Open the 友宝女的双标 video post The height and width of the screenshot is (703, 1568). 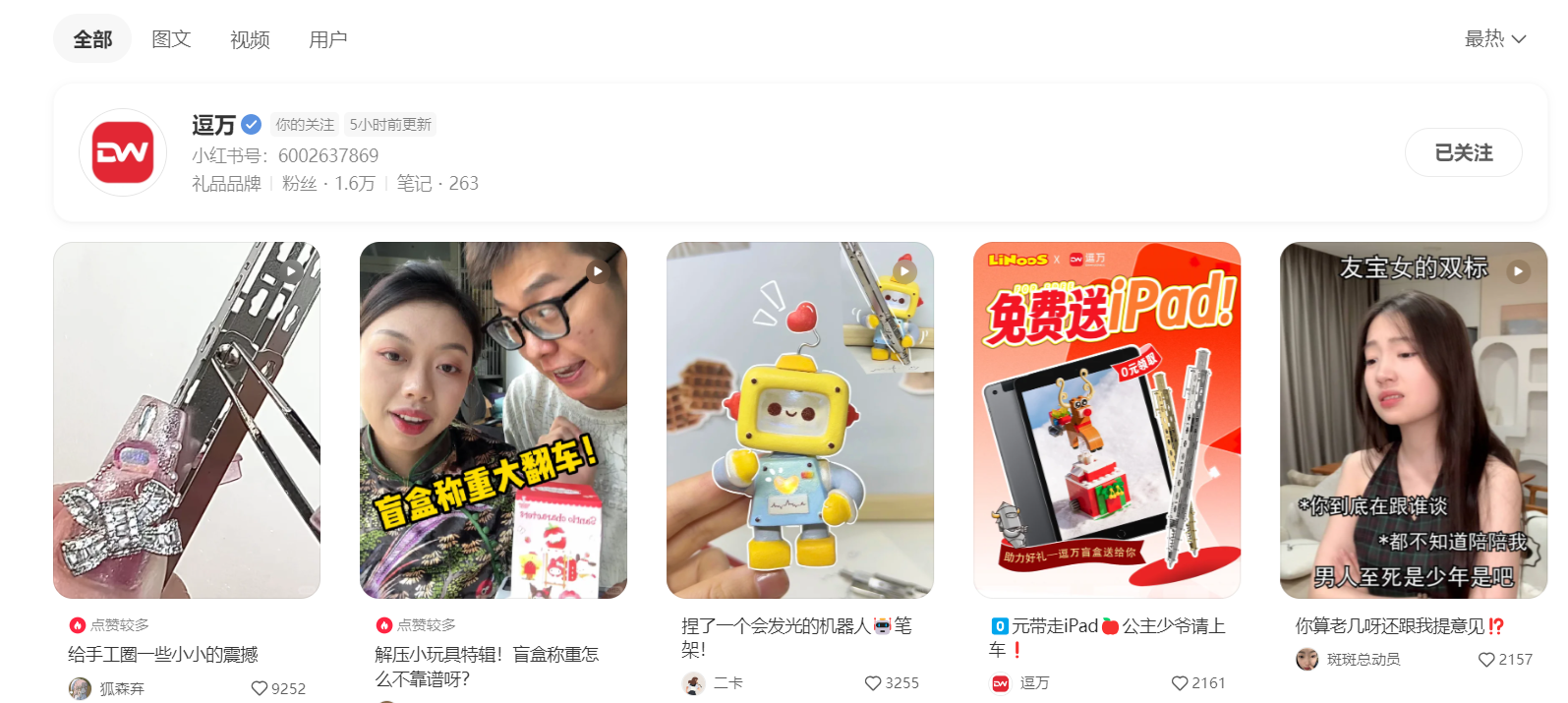click(1414, 420)
